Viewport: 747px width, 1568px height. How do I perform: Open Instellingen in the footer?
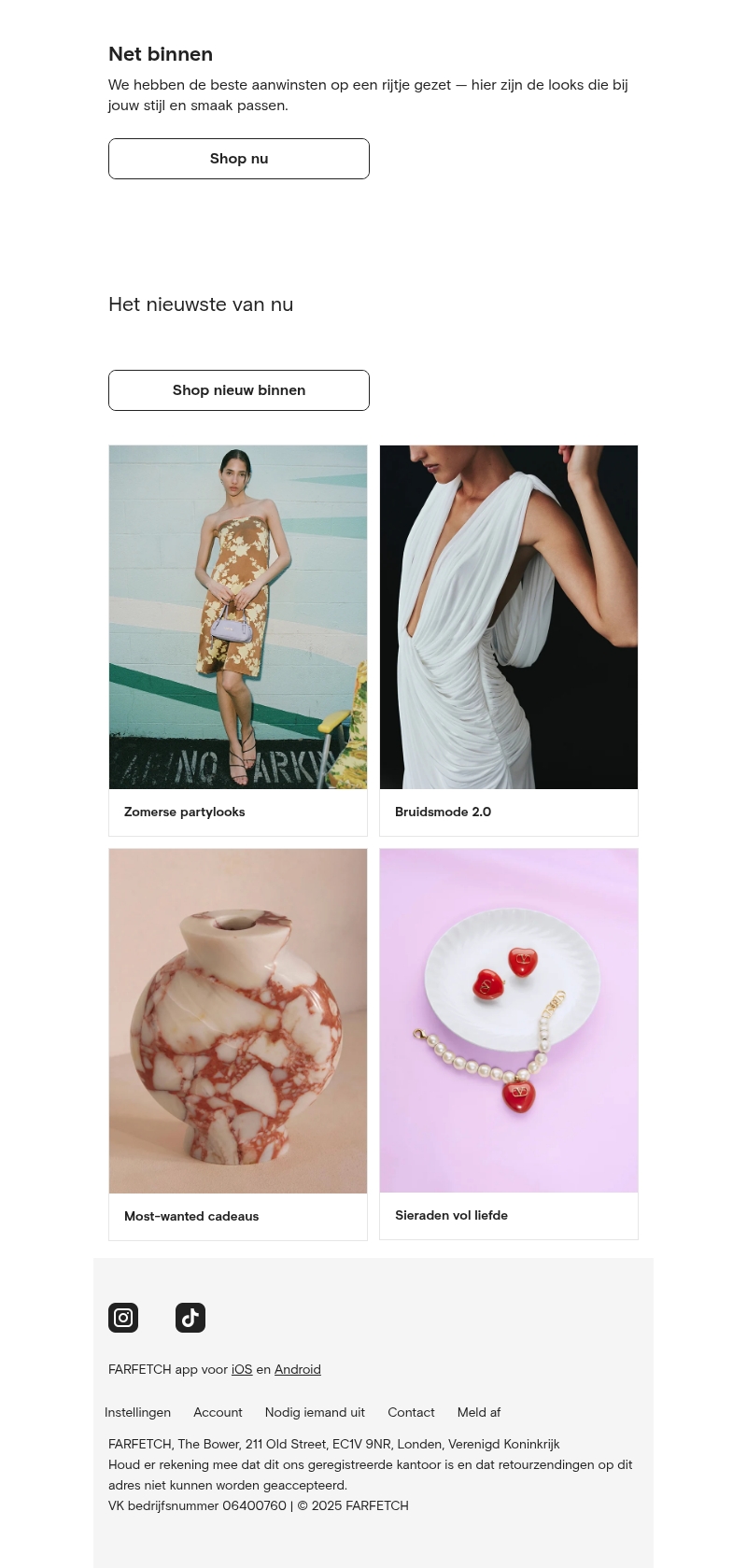[137, 1412]
